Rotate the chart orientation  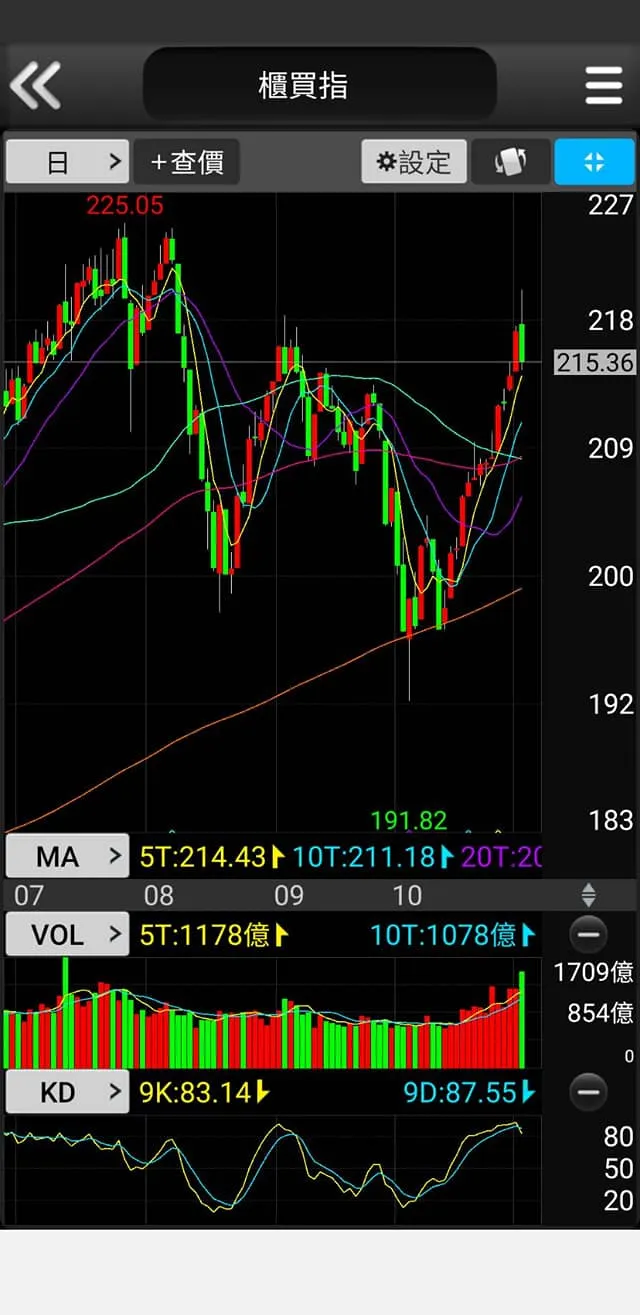[x=510, y=162]
